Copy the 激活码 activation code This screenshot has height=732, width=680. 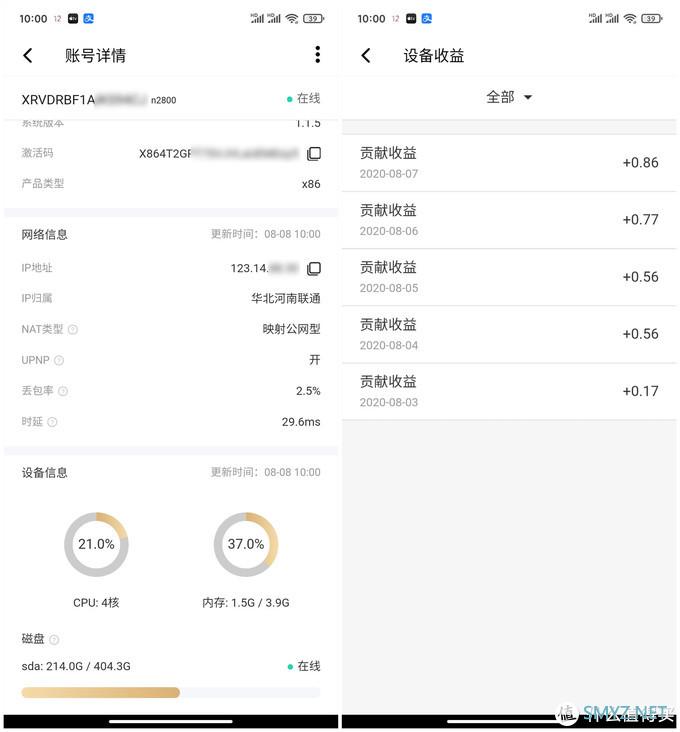[x=314, y=154]
